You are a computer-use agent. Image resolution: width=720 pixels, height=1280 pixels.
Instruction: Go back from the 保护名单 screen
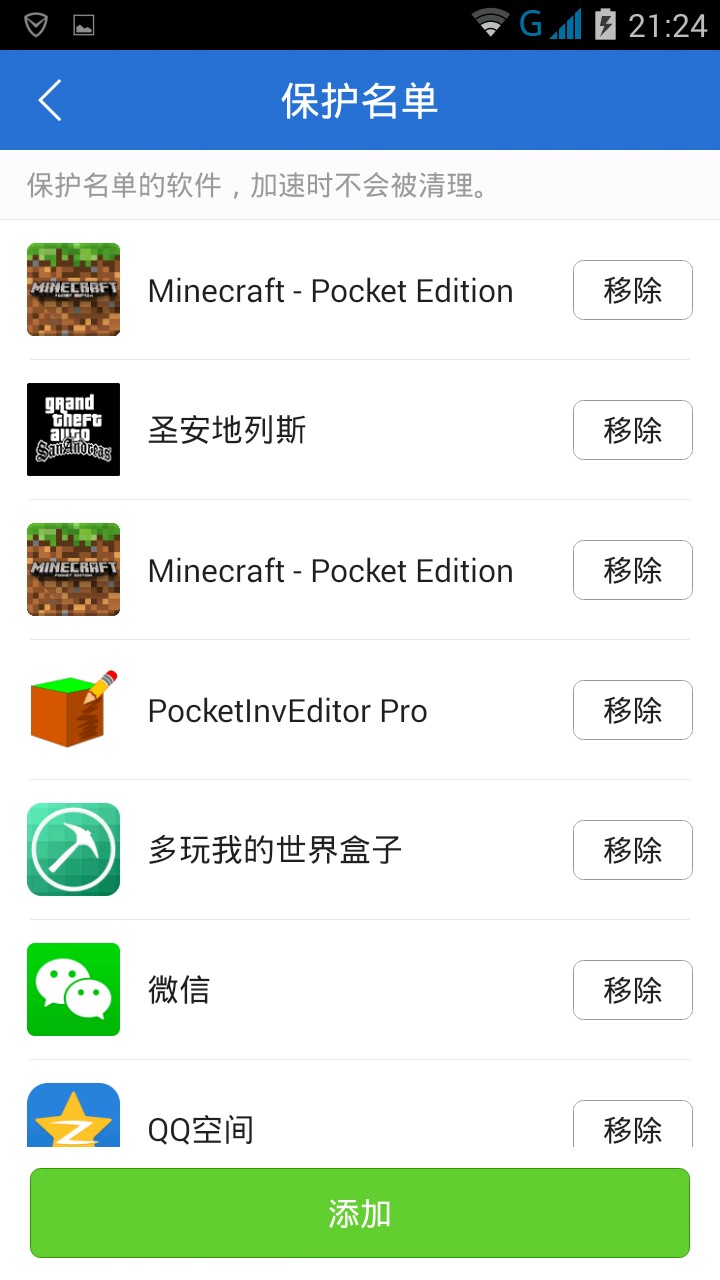click(50, 101)
